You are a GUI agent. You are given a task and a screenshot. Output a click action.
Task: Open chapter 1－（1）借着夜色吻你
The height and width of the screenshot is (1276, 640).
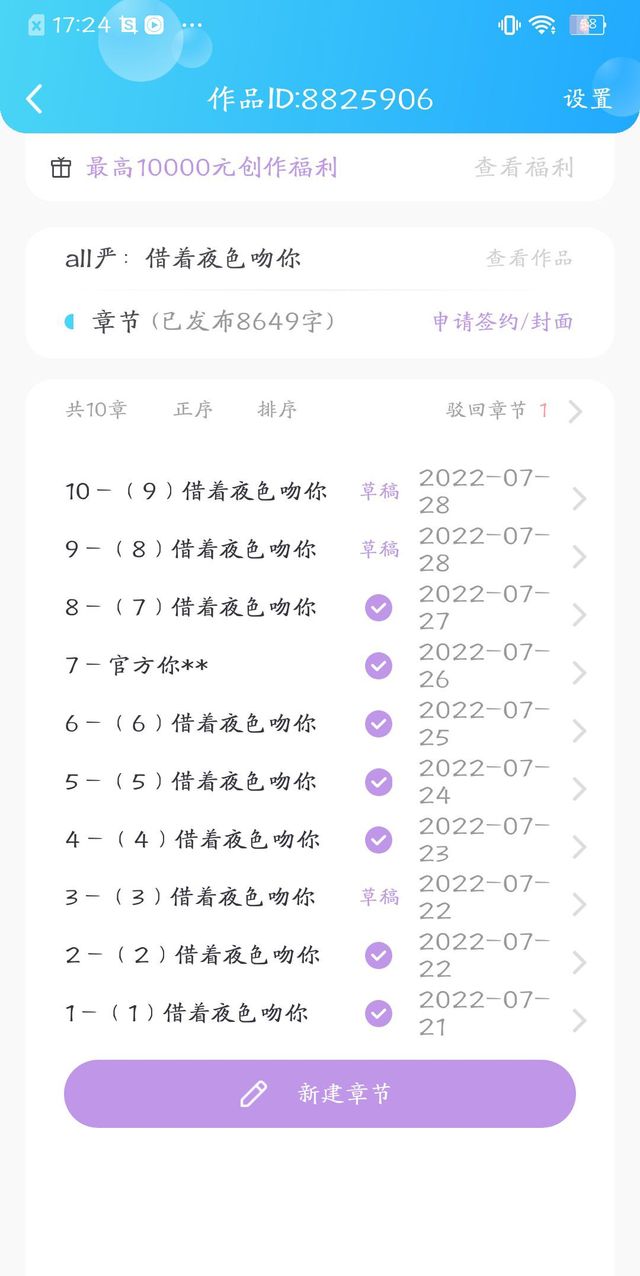[x=187, y=1013]
